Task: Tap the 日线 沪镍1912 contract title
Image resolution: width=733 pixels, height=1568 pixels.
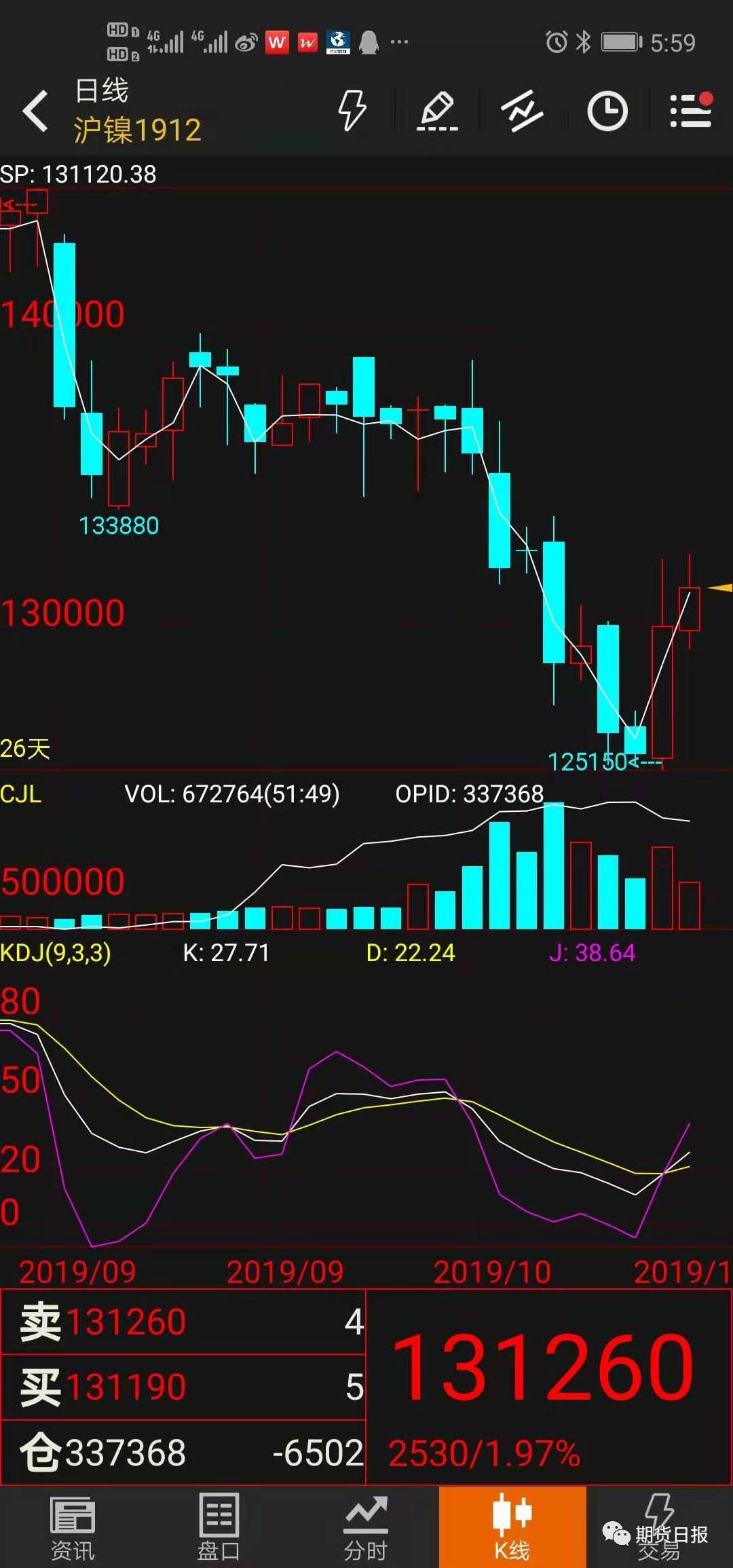Action: [138, 111]
